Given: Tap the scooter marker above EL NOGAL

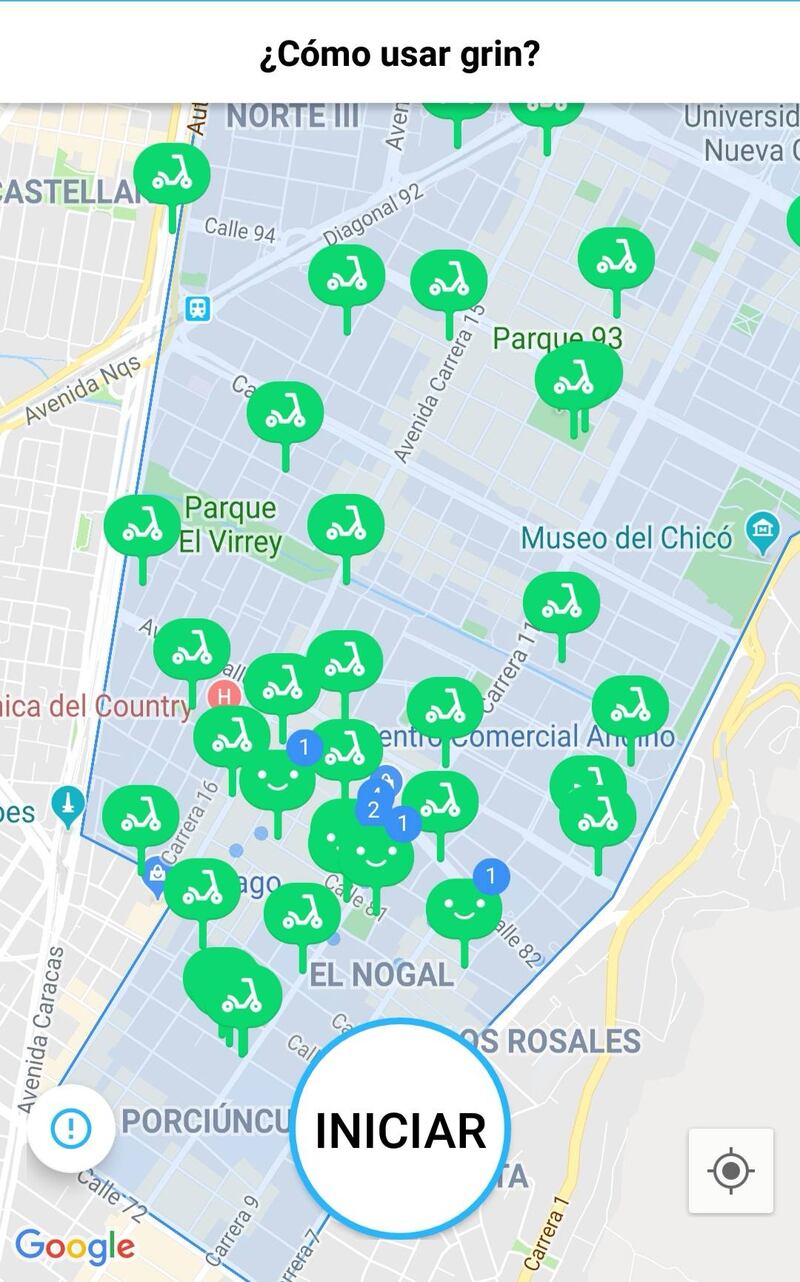Looking at the screenshot, I should coord(302,913).
